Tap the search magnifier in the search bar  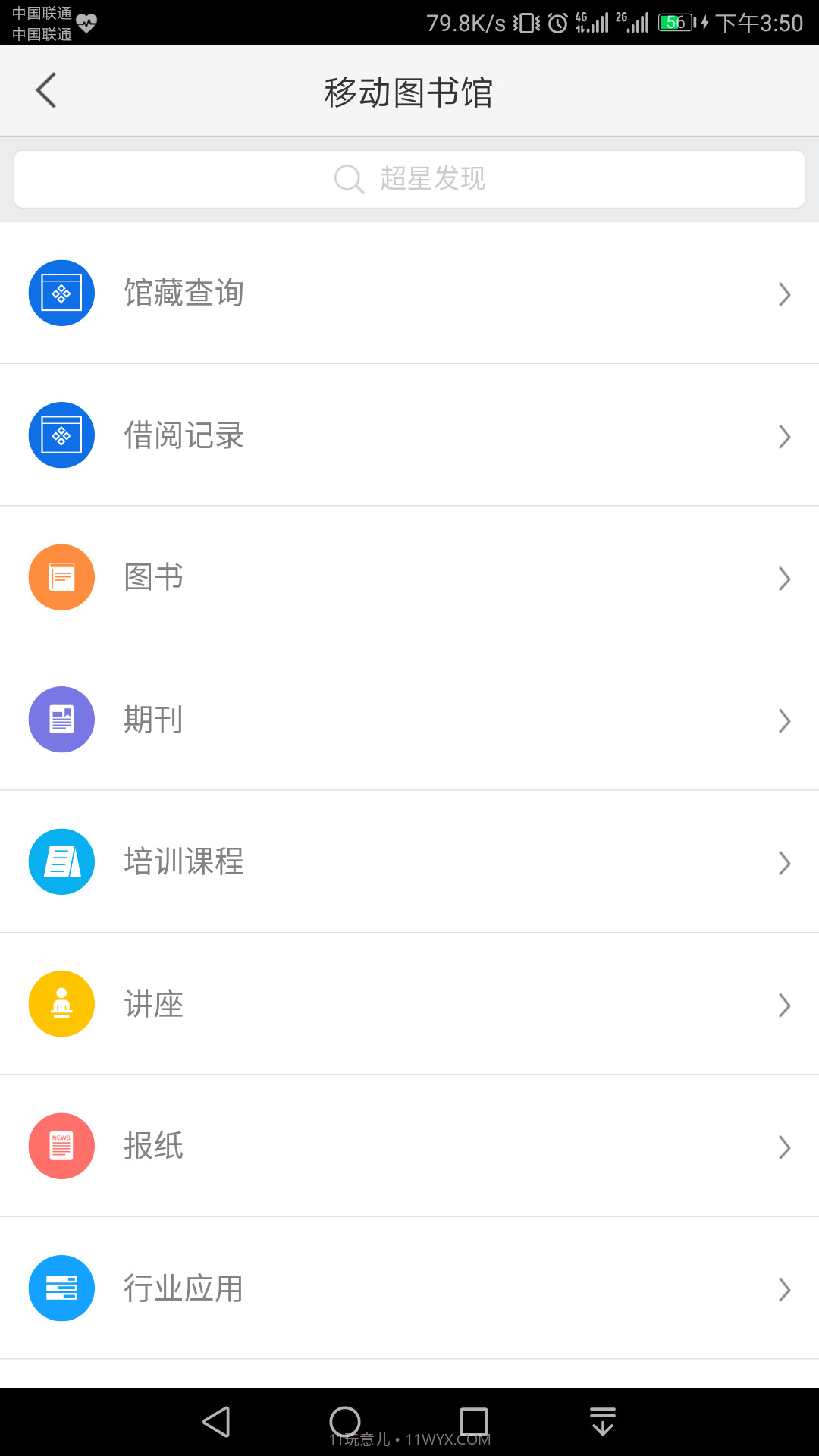point(348,179)
